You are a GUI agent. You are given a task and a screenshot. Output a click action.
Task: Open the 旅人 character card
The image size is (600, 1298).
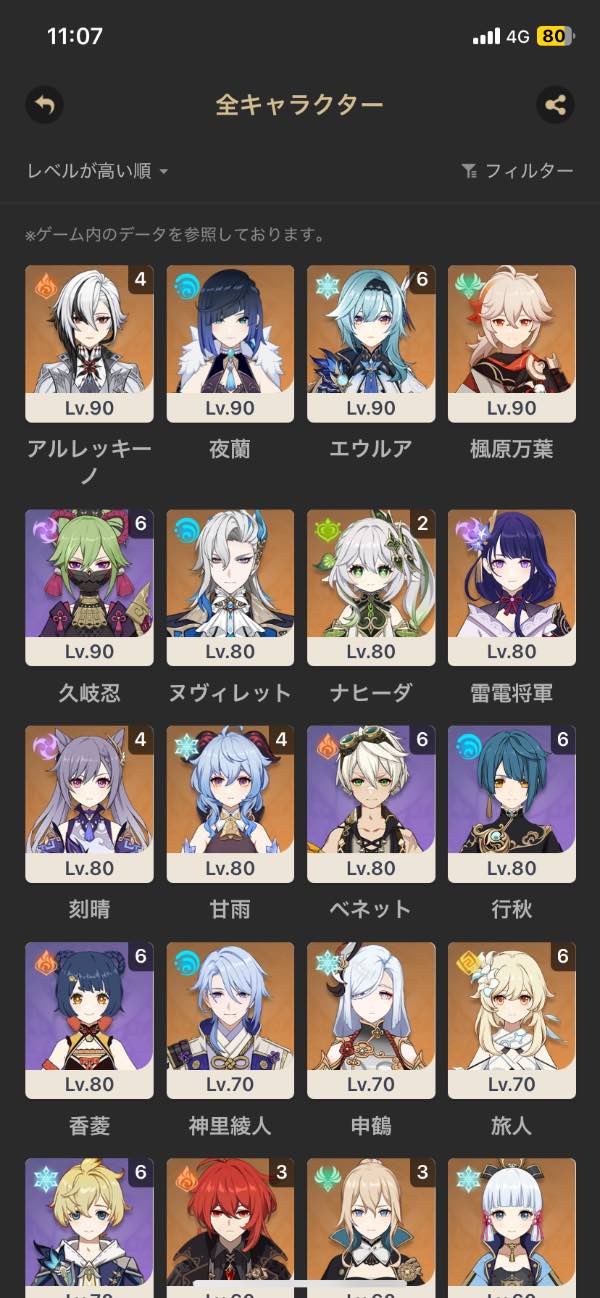[512, 1019]
